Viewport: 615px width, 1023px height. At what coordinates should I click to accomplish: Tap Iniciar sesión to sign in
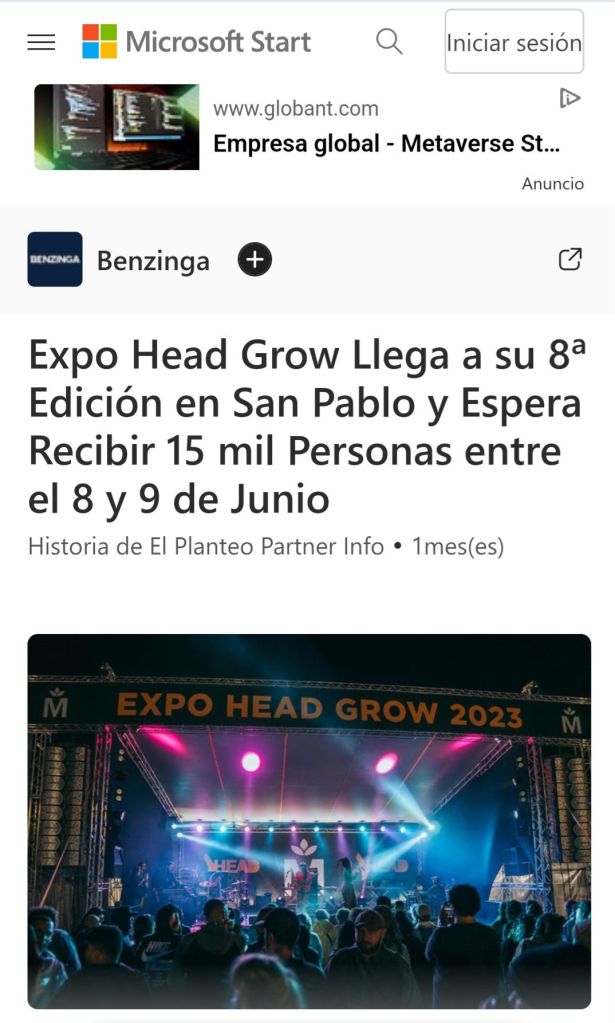coord(514,42)
